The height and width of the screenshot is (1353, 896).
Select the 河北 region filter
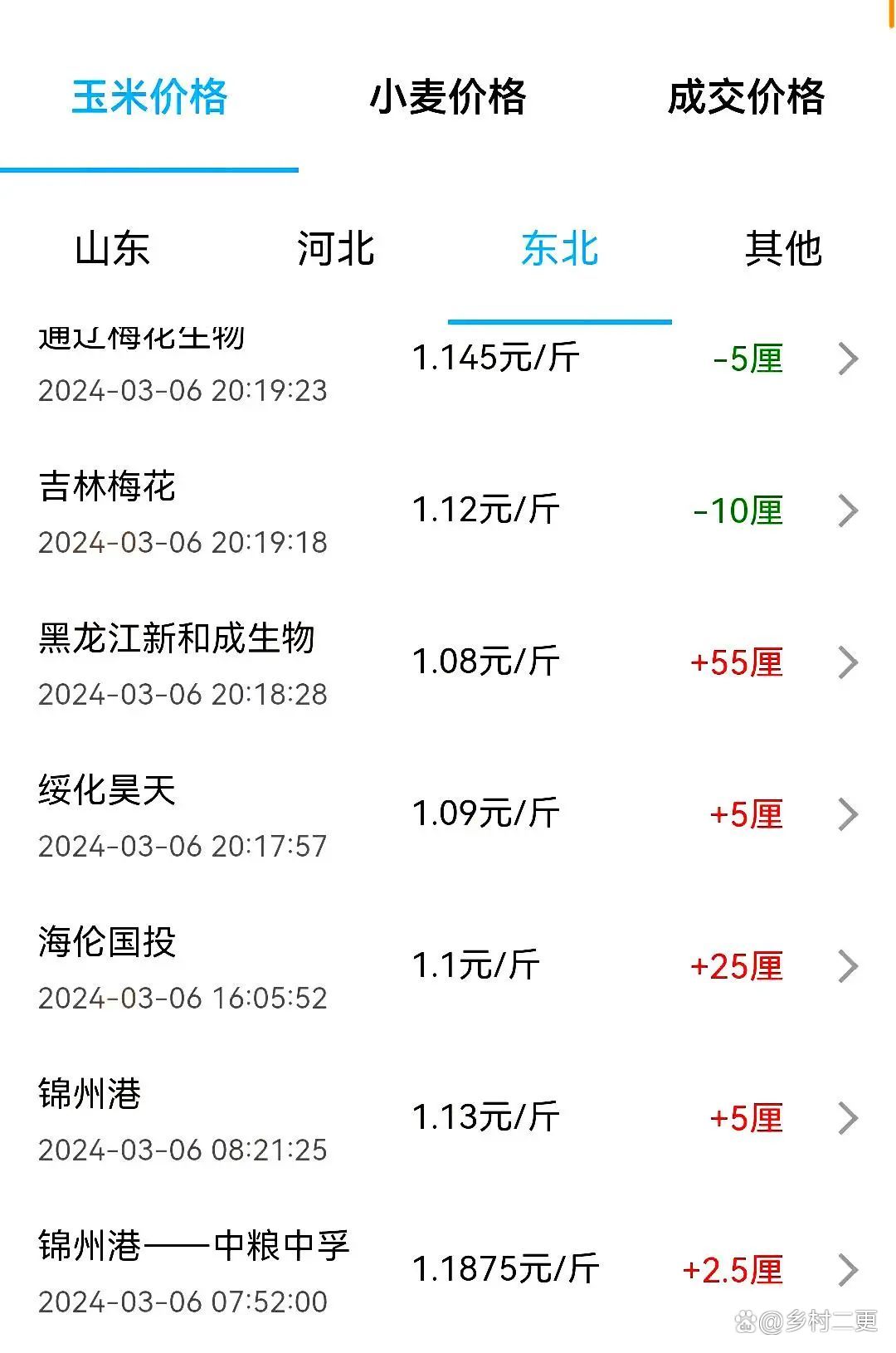336,249
